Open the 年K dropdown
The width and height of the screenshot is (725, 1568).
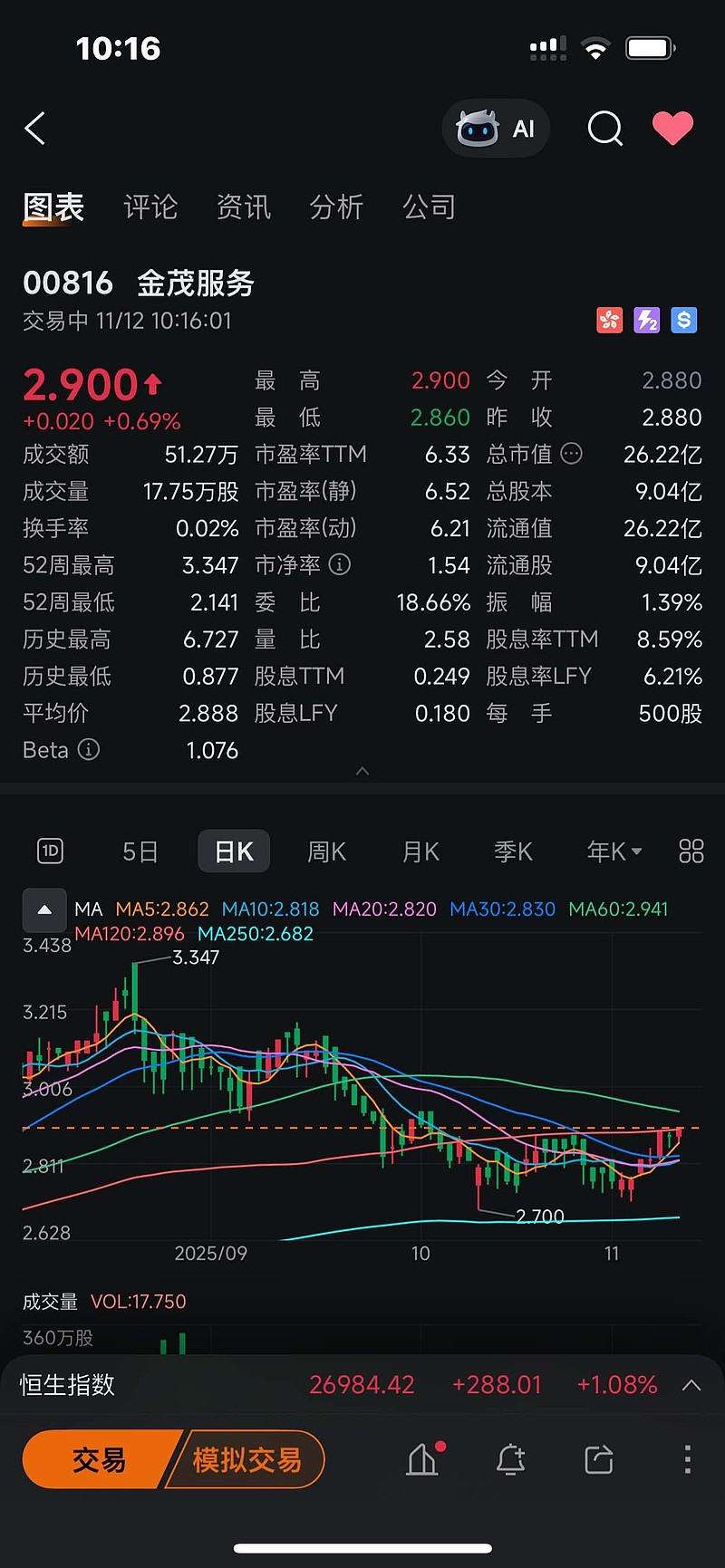tap(614, 852)
